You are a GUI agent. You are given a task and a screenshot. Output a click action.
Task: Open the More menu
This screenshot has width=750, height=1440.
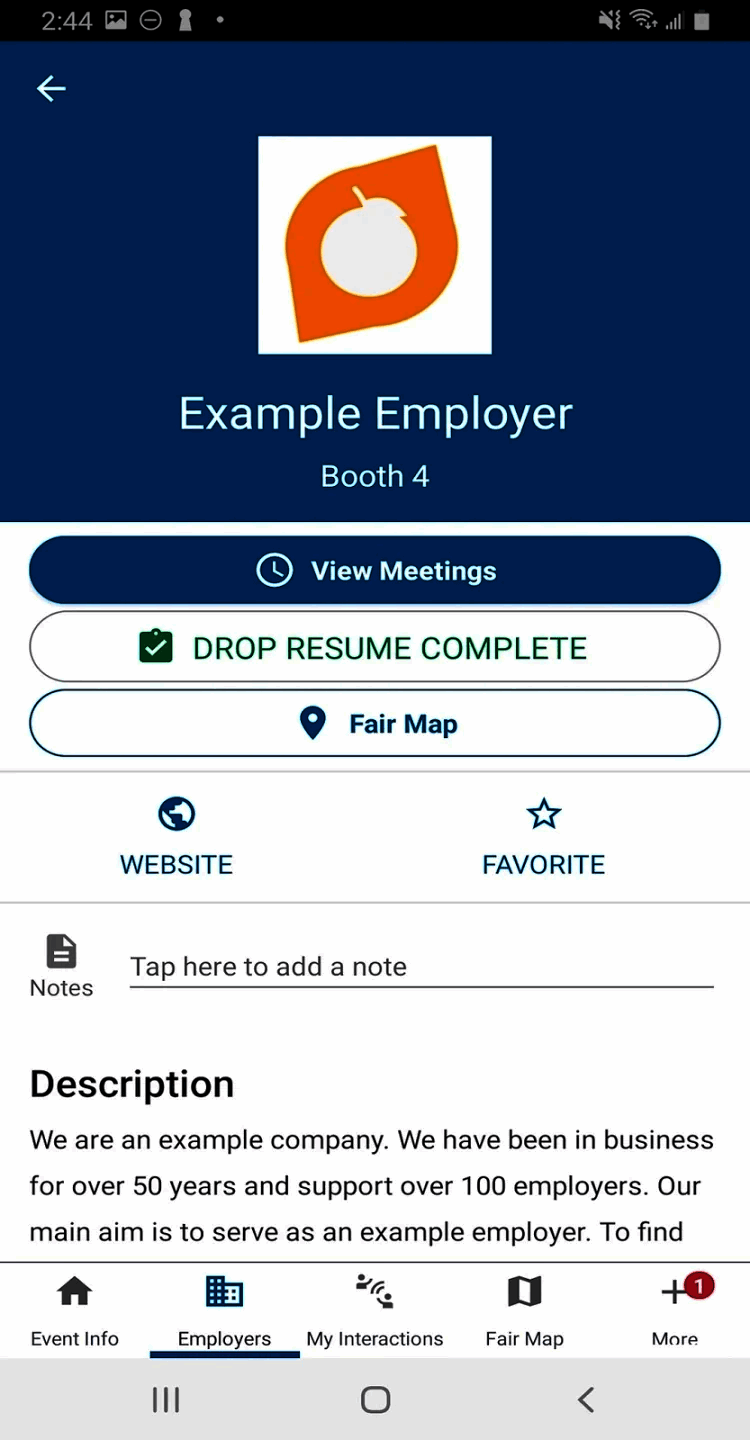676,1310
